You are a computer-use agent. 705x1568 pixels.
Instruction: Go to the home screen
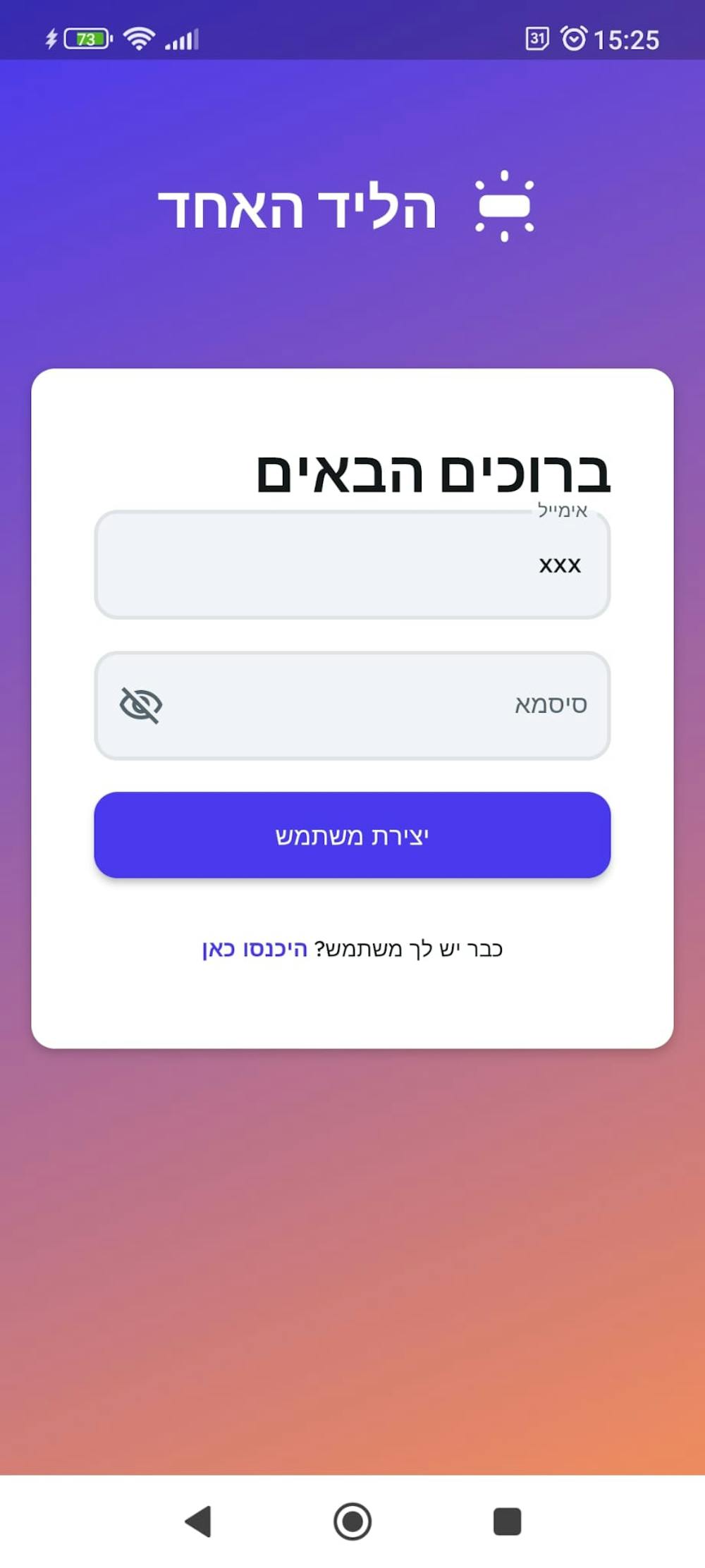[x=352, y=1521]
